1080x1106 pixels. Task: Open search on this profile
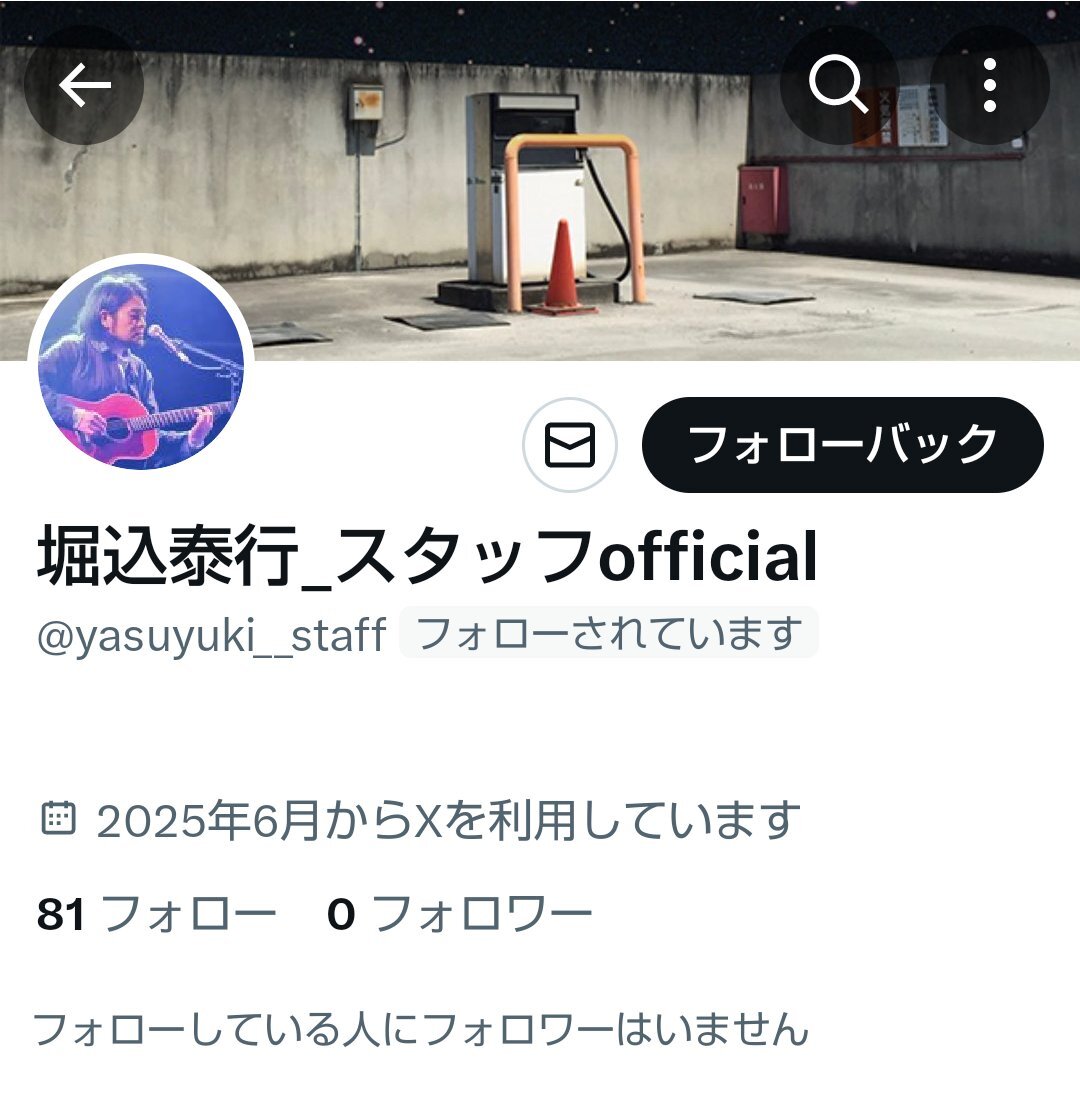click(838, 86)
